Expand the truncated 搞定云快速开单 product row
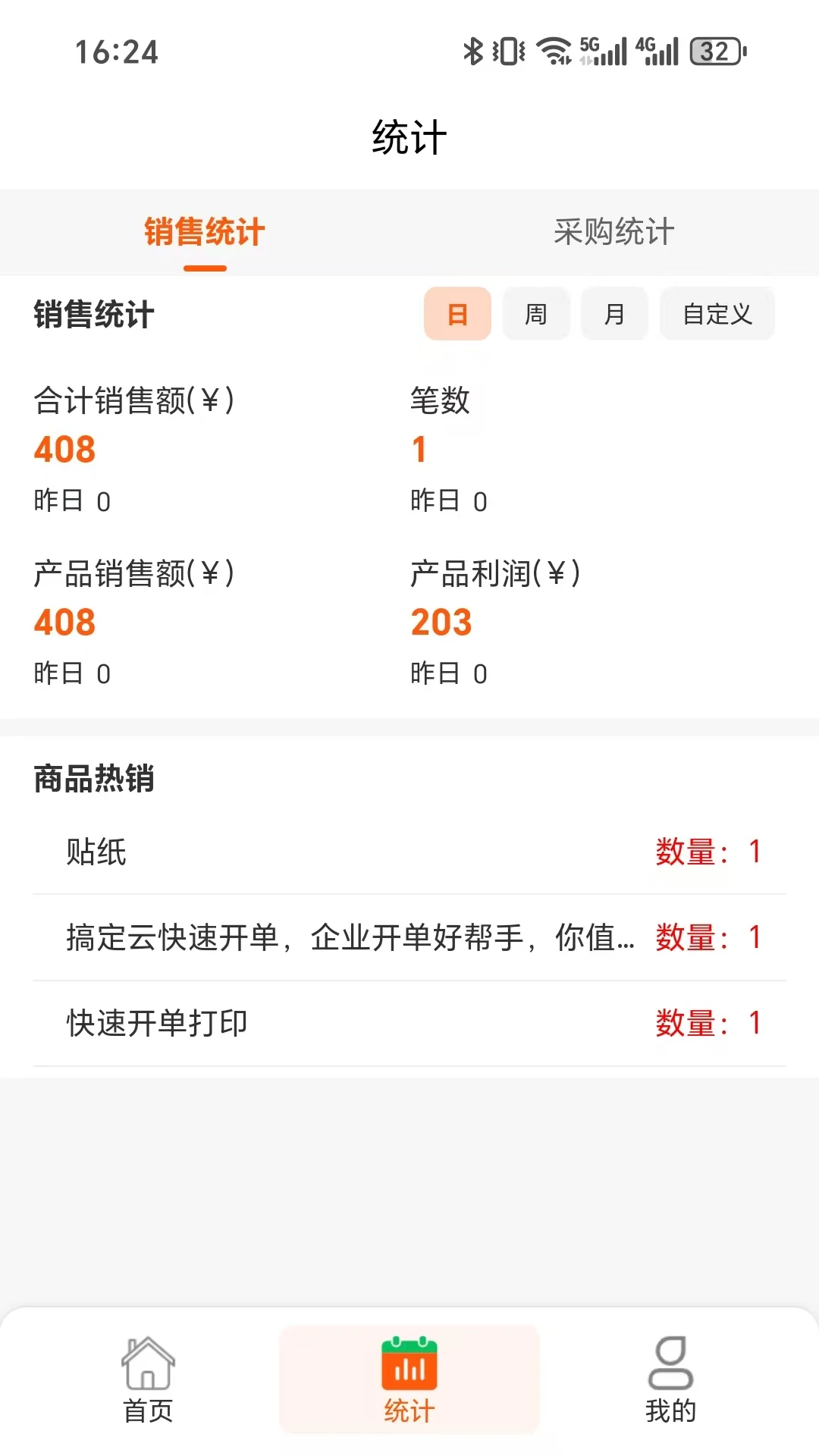Image resolution: width=819 pixels, height=1456 pixels. click(349, 938)
